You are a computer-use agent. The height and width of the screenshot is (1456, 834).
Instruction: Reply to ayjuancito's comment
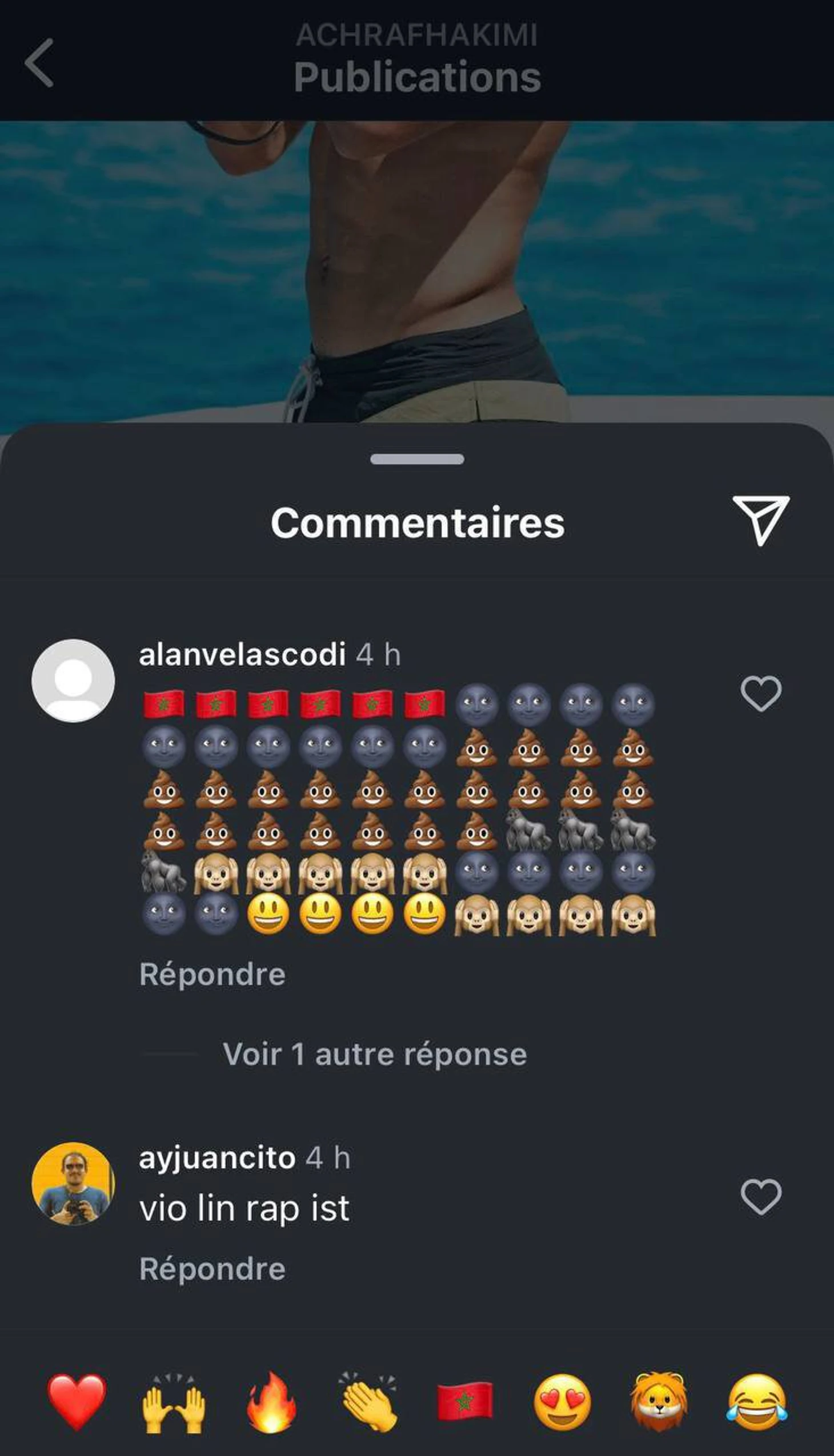(x=212, y=1269)
